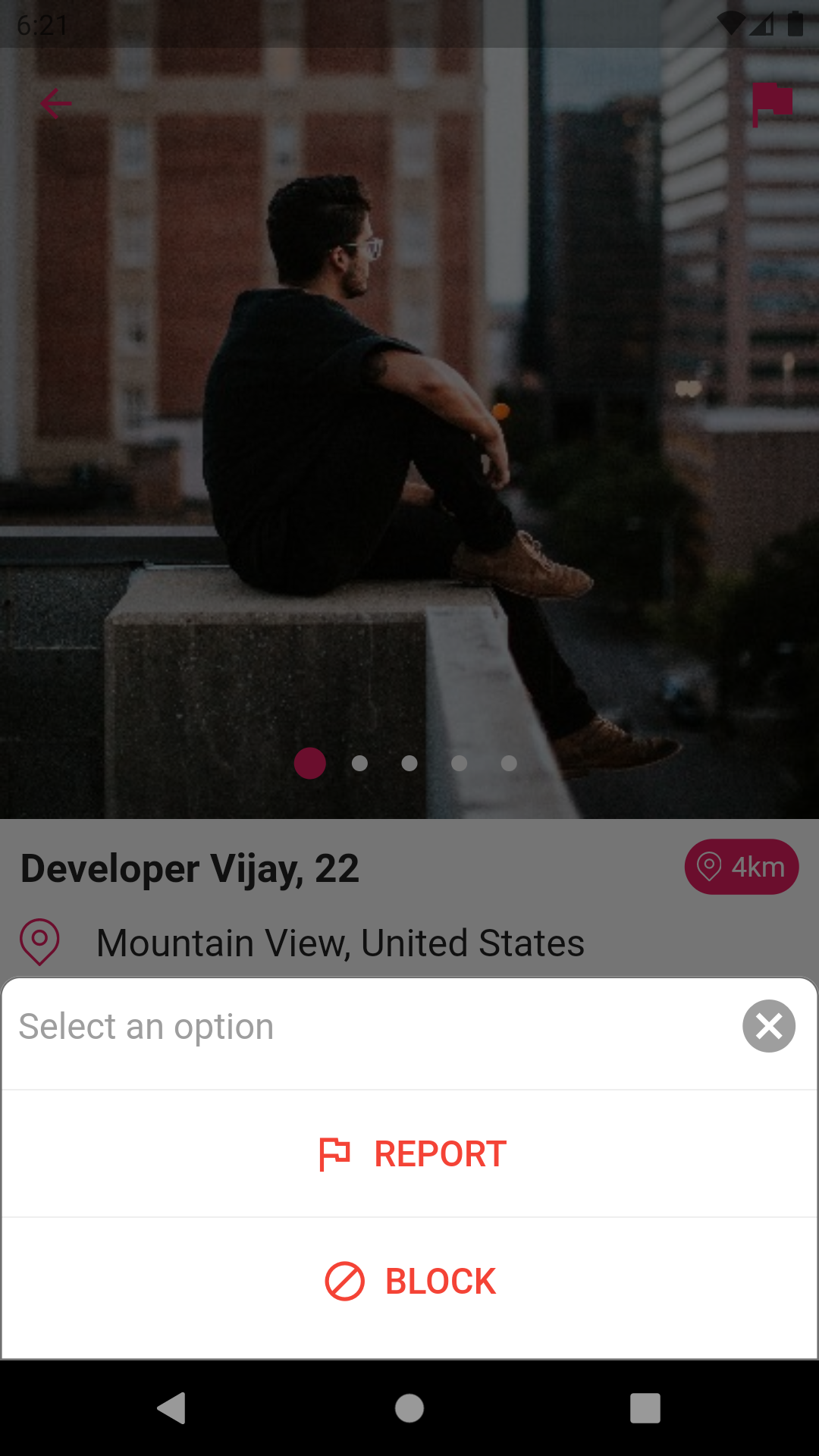Click the flag icon next to REPORT

point(336,1153)
